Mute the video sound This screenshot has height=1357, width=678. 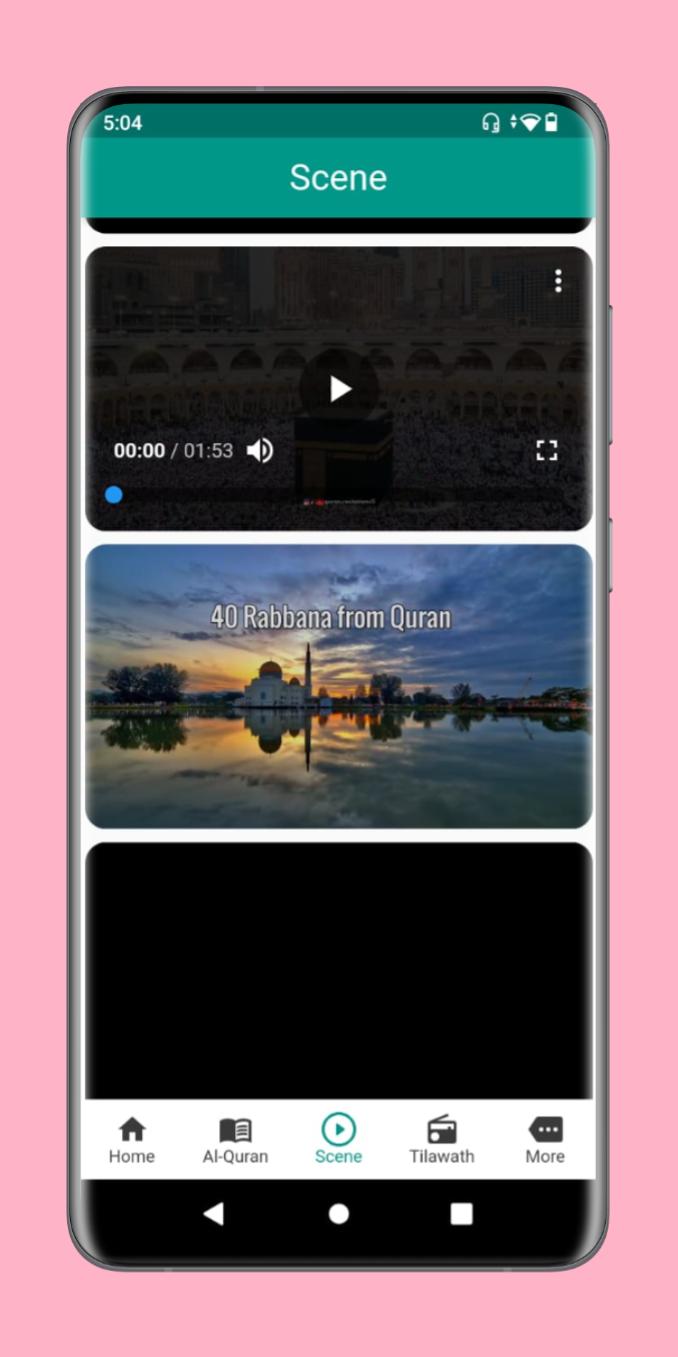[260, 451]
